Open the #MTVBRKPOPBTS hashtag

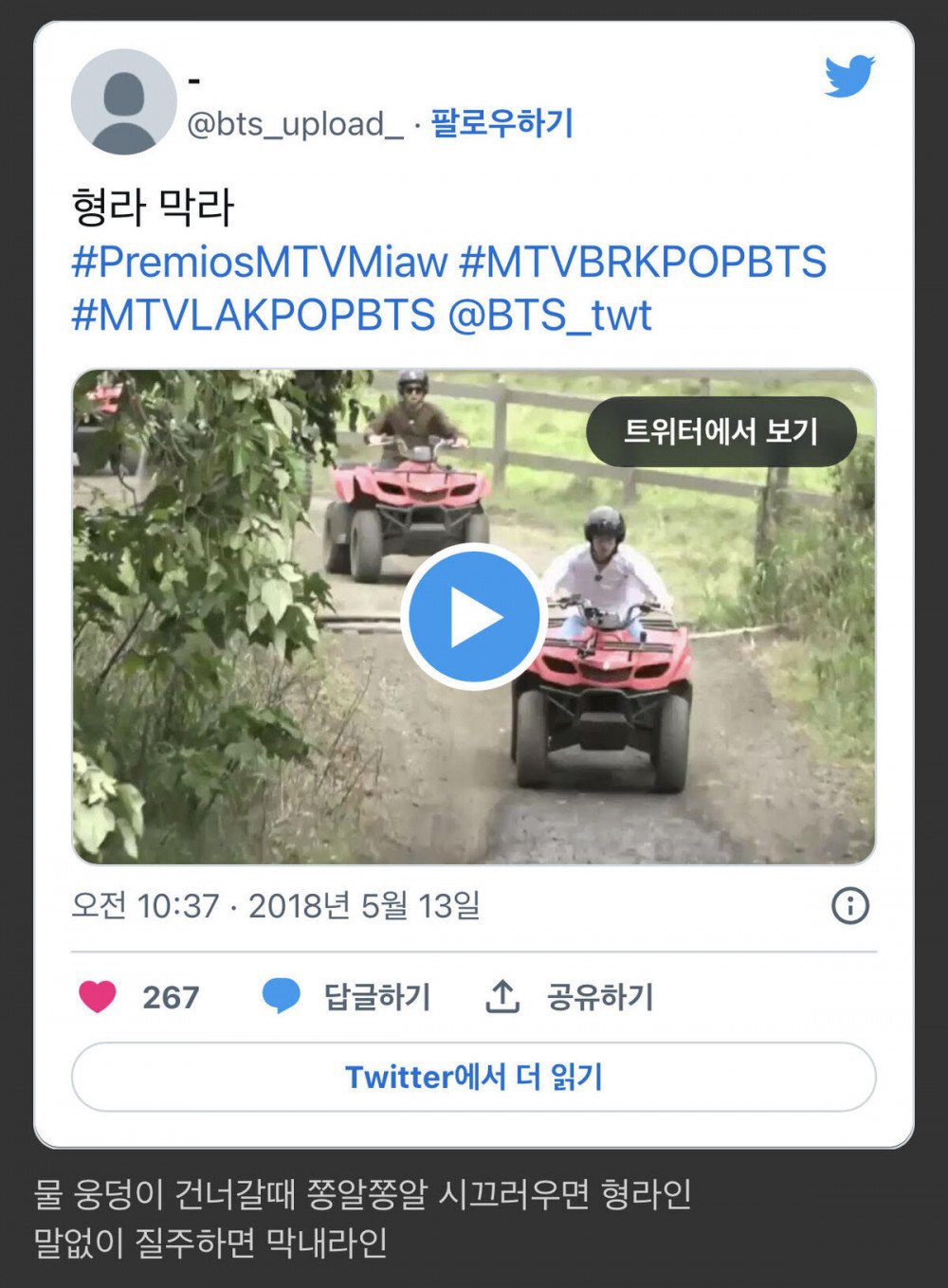(x=642, y=263)
